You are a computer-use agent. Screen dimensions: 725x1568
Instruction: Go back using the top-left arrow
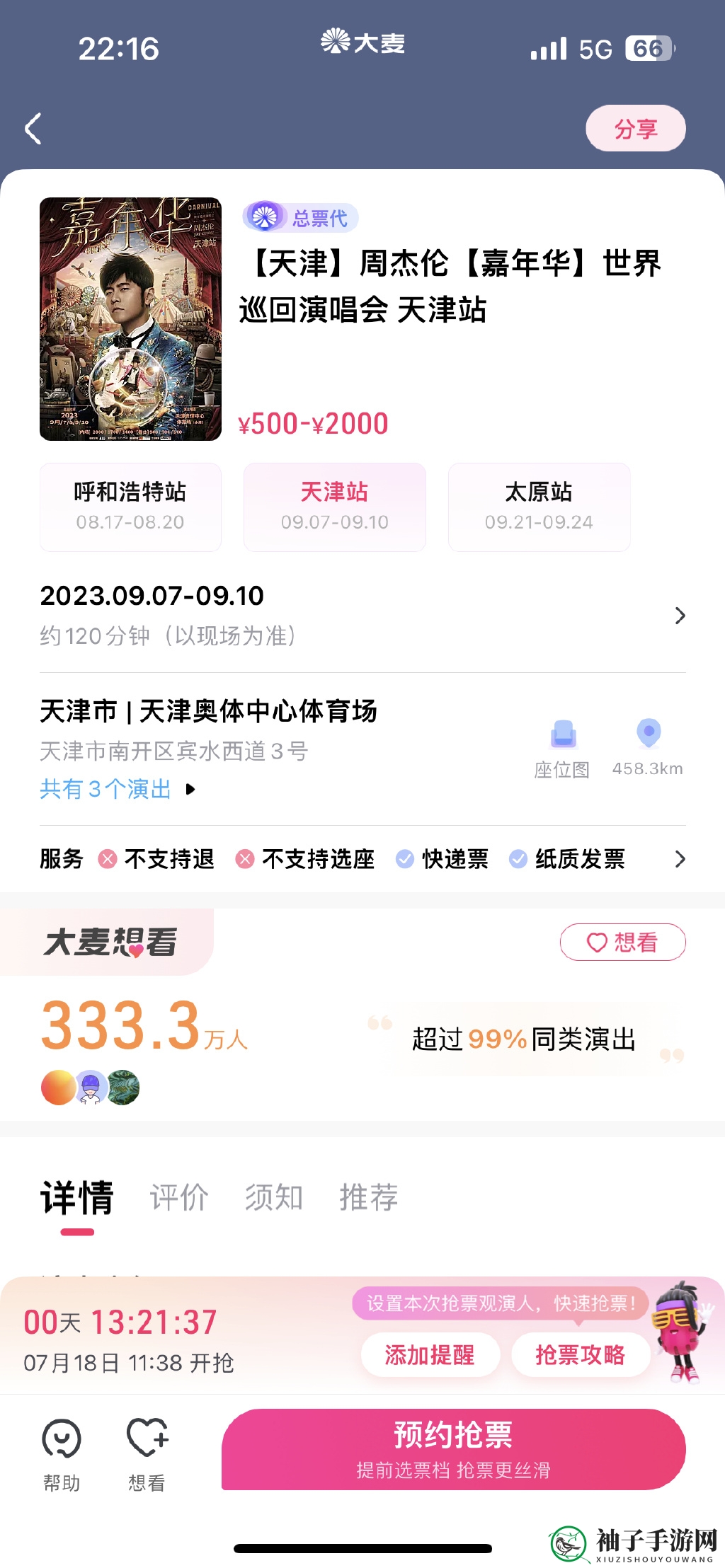click(33, 129)
